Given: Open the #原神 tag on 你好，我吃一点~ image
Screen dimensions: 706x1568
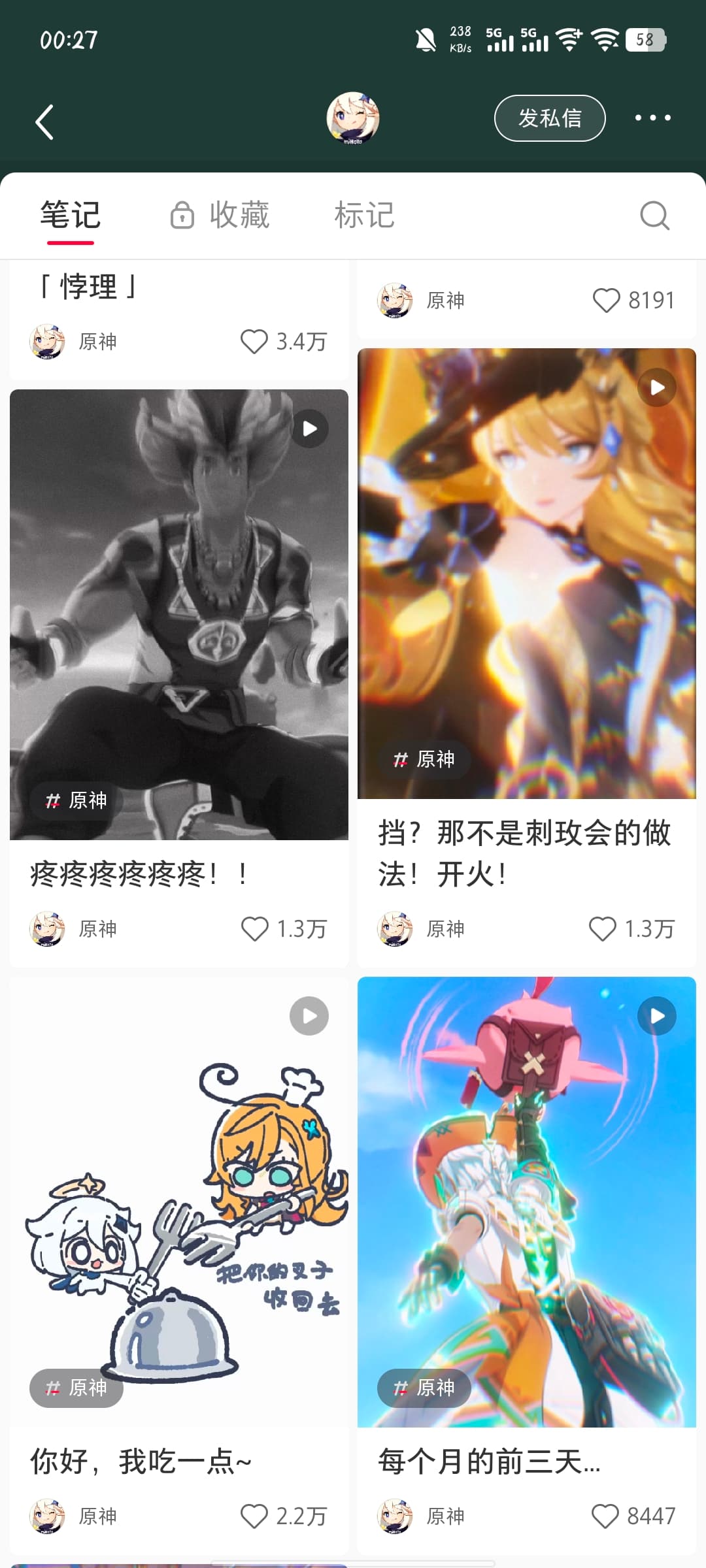Looking at the screenshot, I should click(76, 1388).
